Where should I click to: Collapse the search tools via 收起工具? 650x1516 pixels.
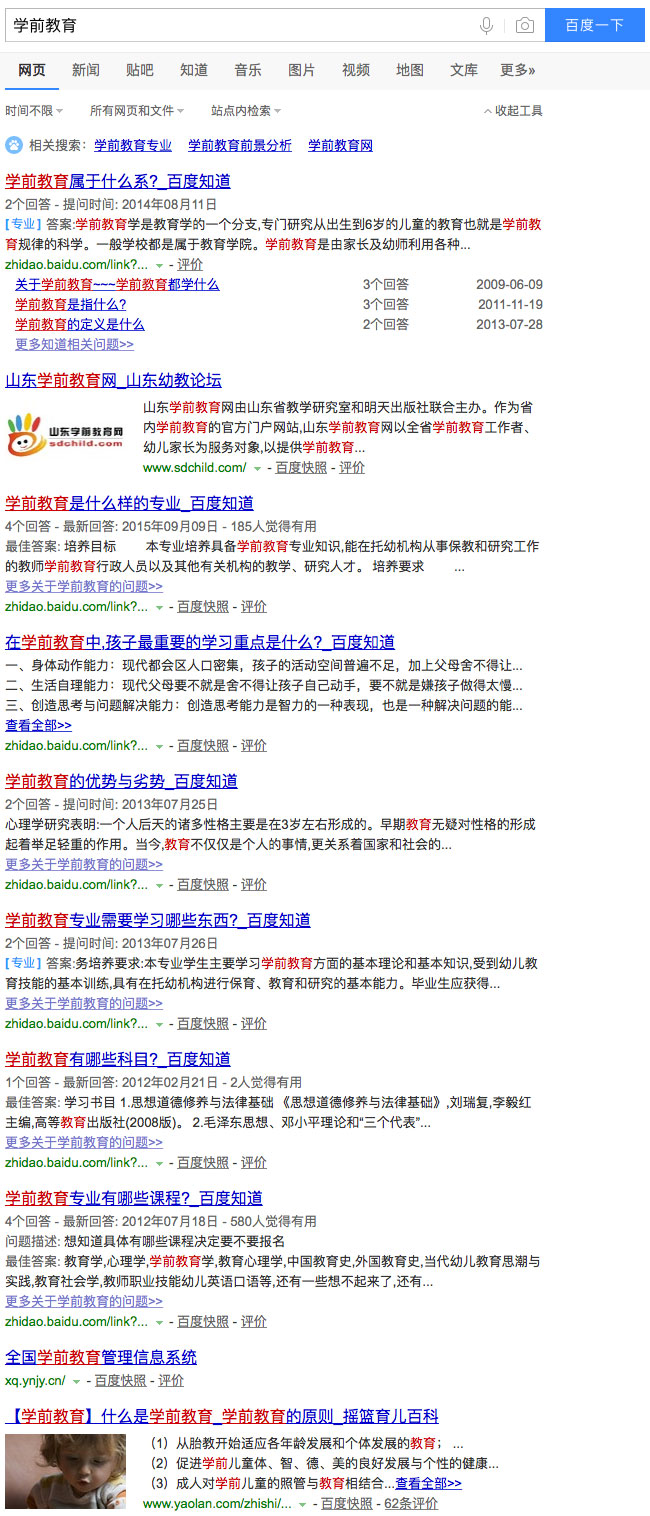pos(513,111)
